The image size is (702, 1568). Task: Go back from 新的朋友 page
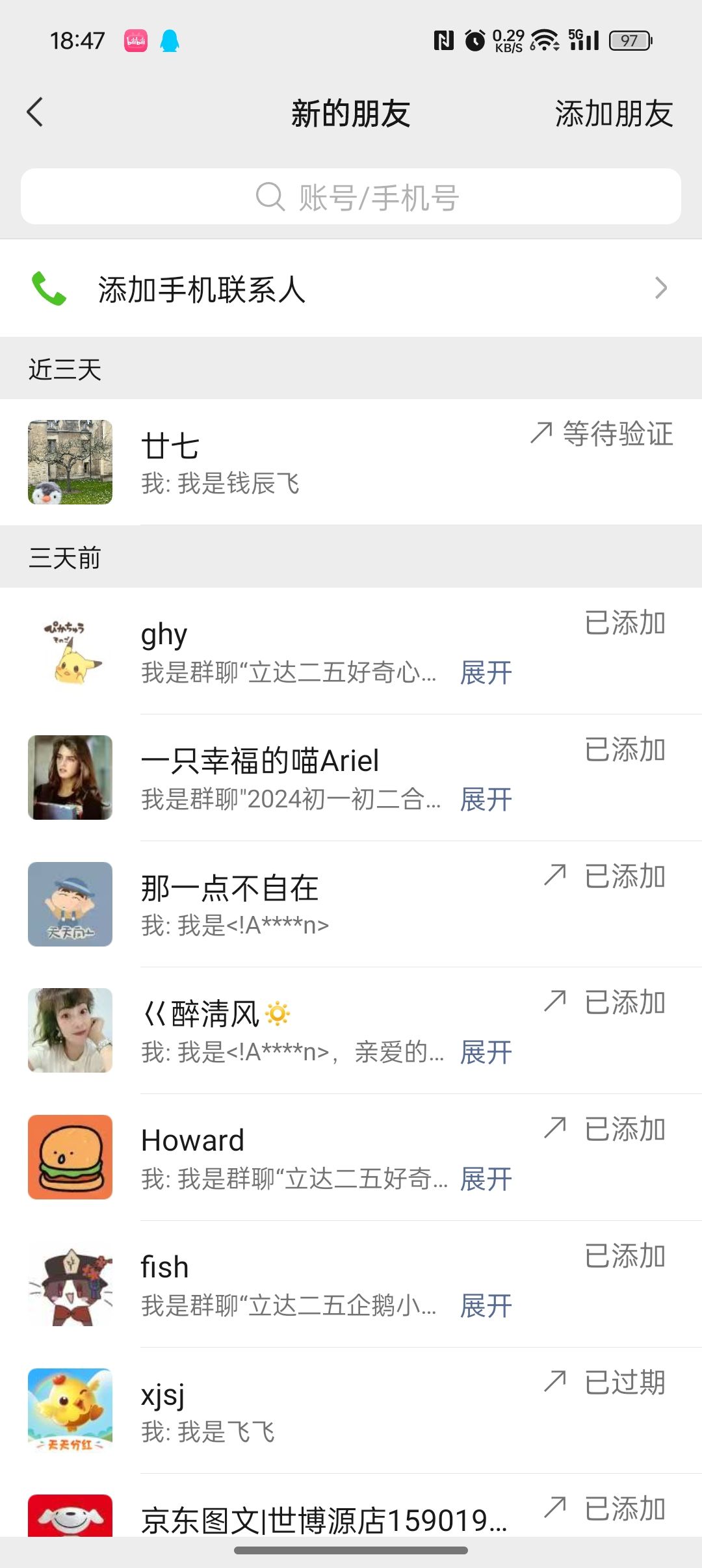35,112
